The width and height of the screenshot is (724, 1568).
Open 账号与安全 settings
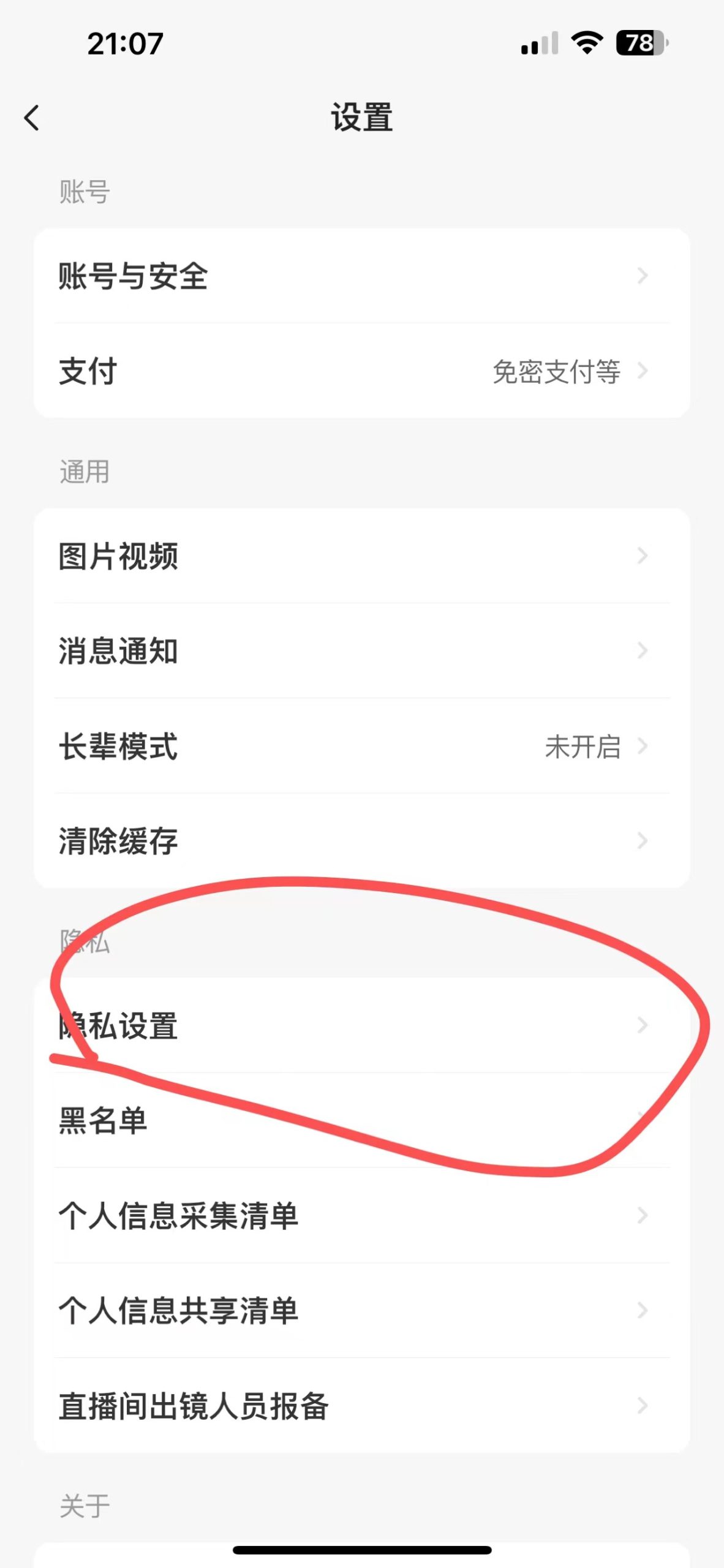tap(362, 276)
